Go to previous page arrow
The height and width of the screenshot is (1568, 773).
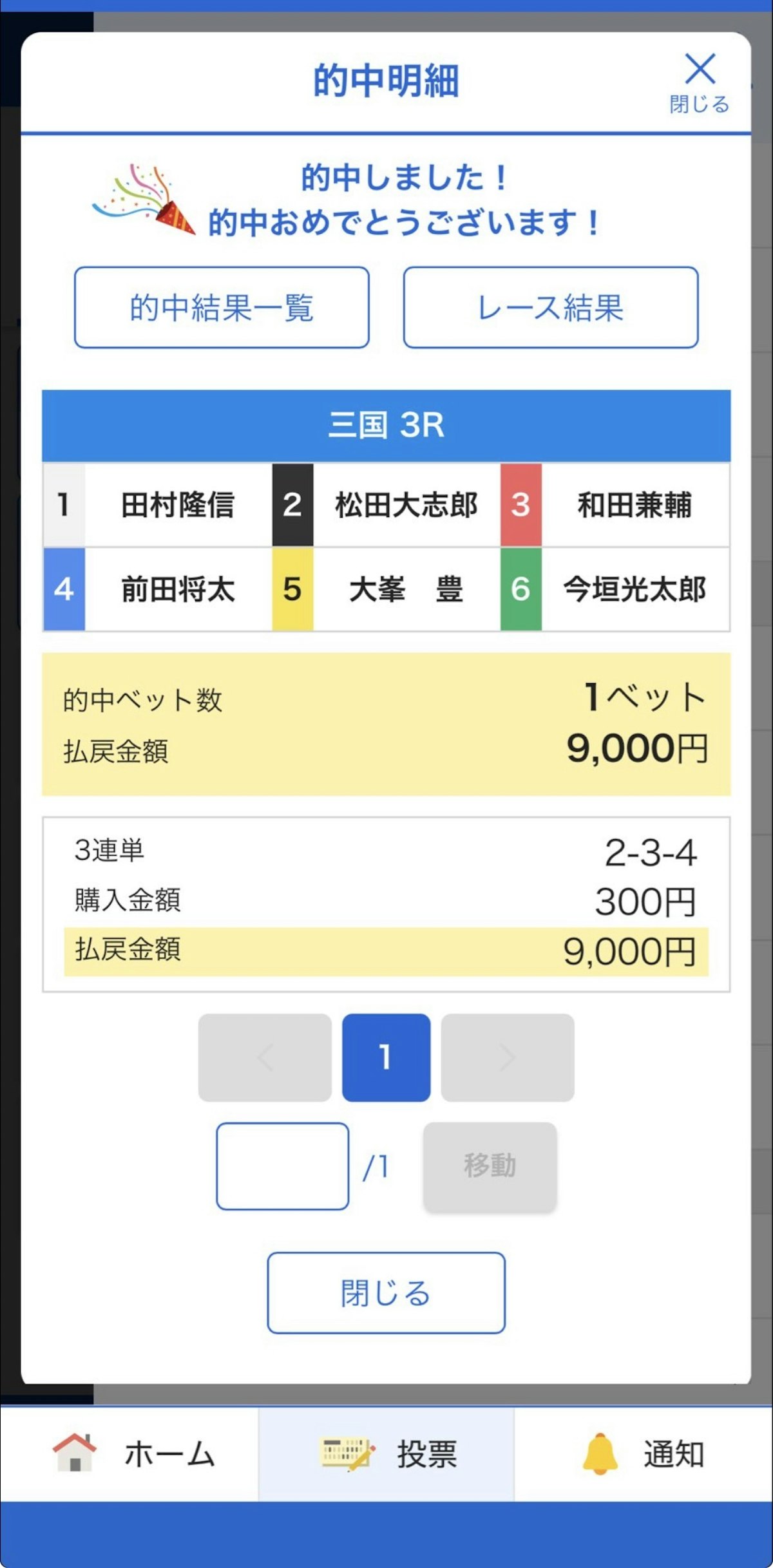[x=265, y=1057]
